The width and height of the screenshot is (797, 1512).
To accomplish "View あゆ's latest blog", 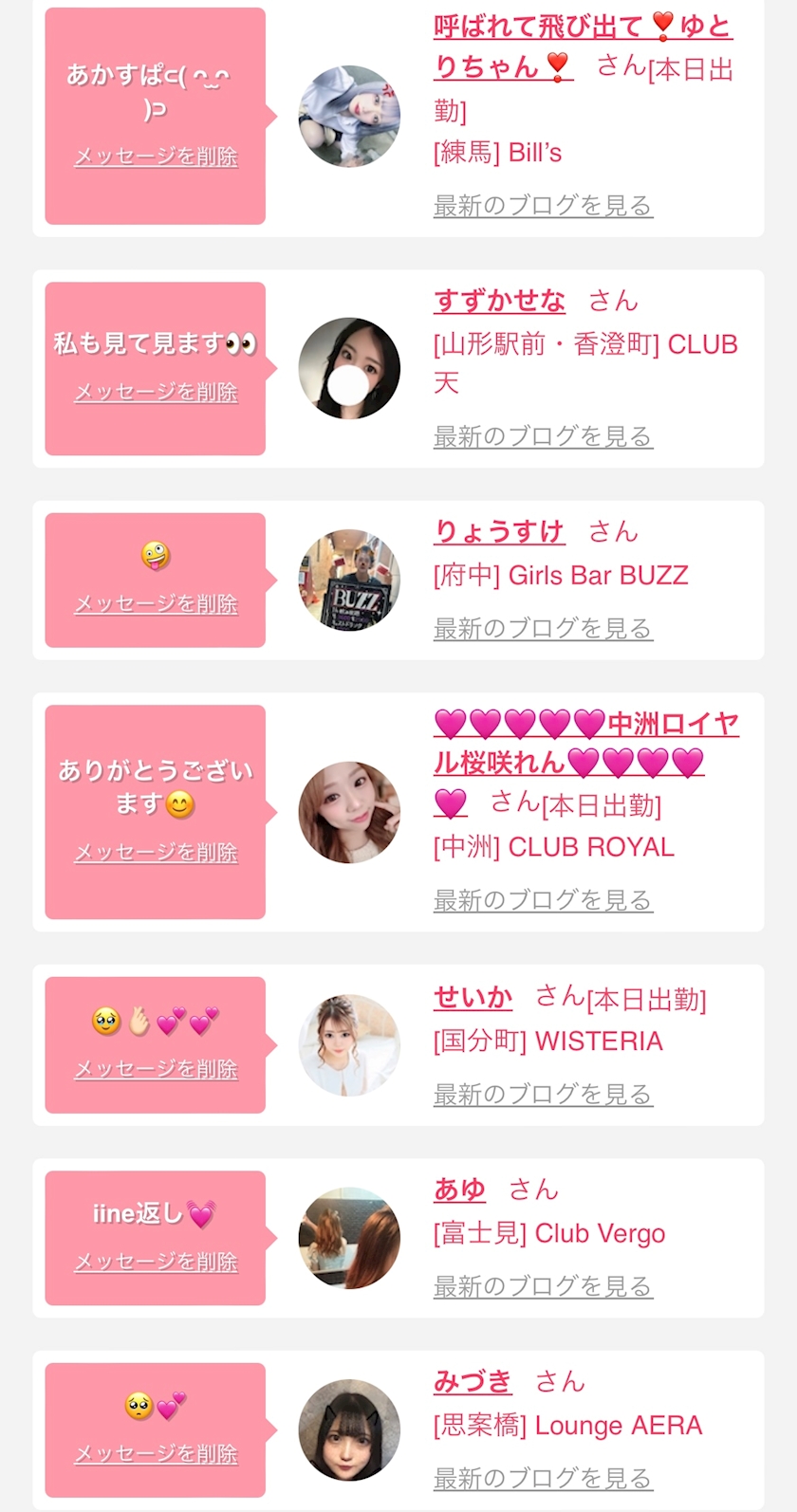I will pos(543,1287).
